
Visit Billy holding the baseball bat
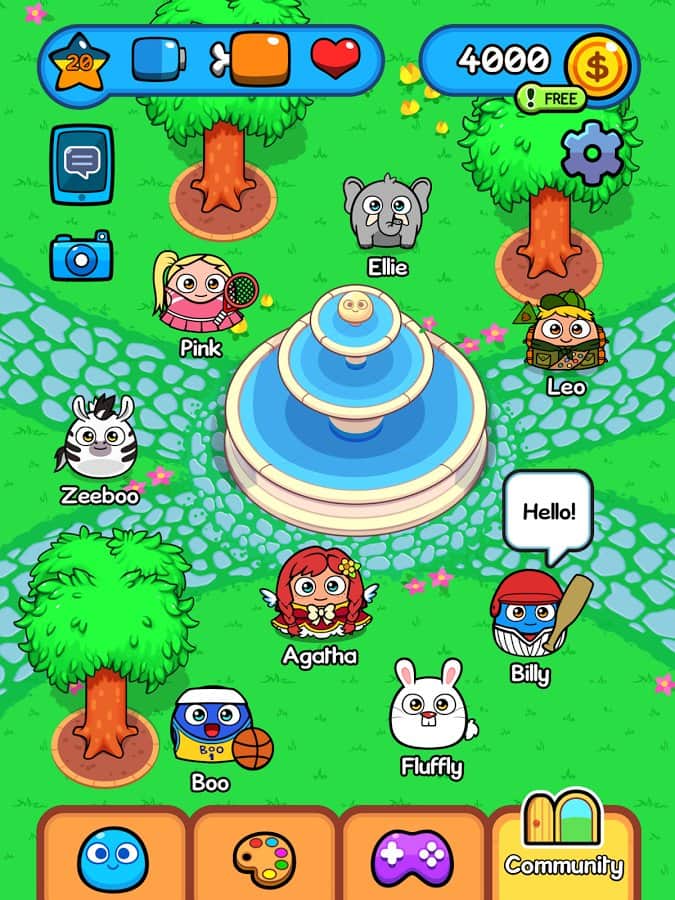point(533,613)
